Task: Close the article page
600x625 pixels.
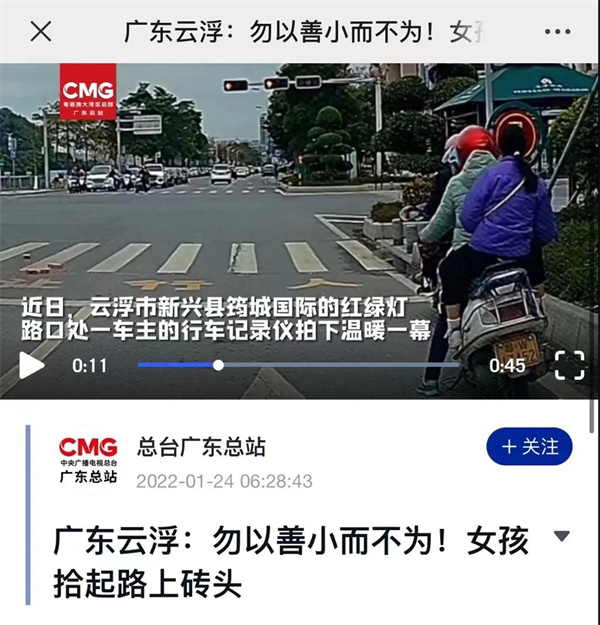Action: [x=41, y=31]
